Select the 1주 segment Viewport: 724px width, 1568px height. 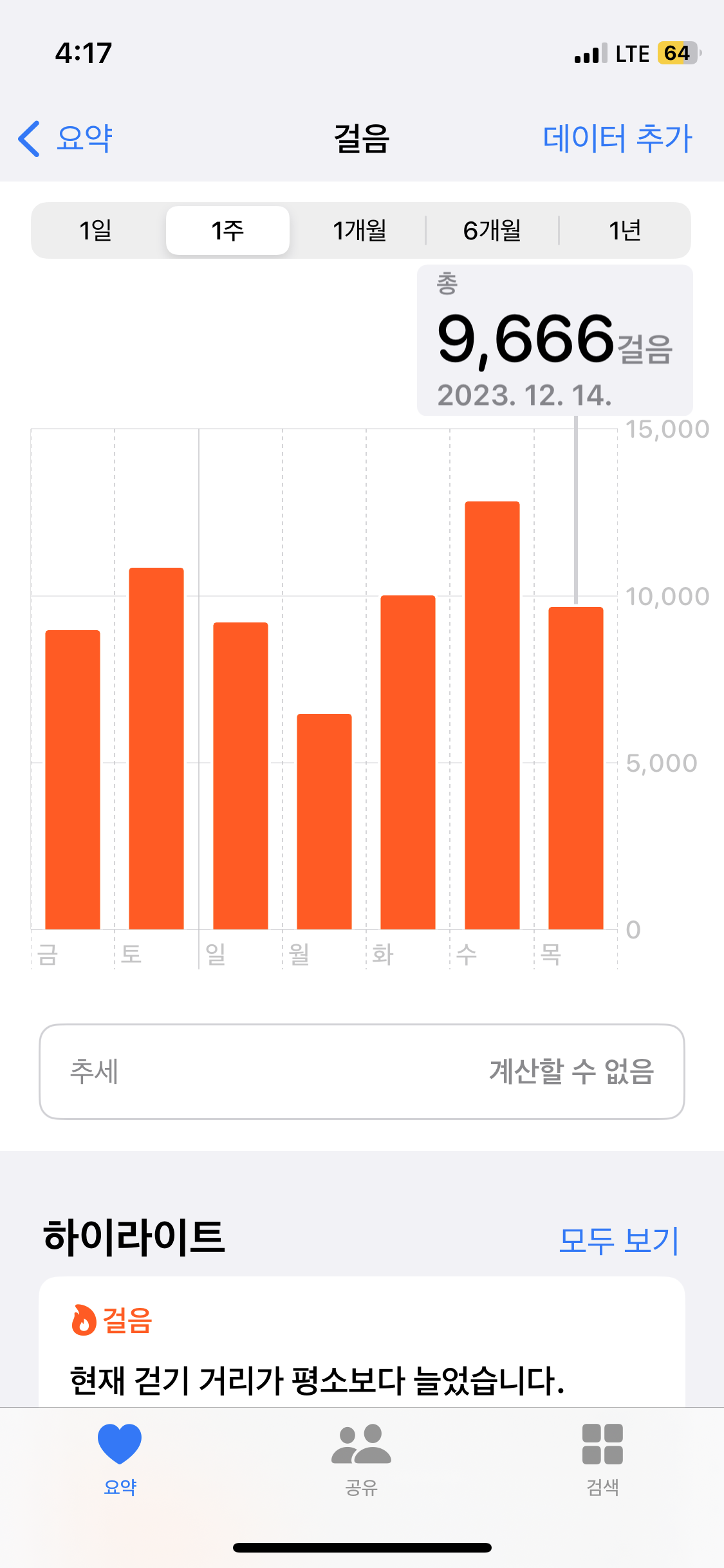tap(228, 230)
